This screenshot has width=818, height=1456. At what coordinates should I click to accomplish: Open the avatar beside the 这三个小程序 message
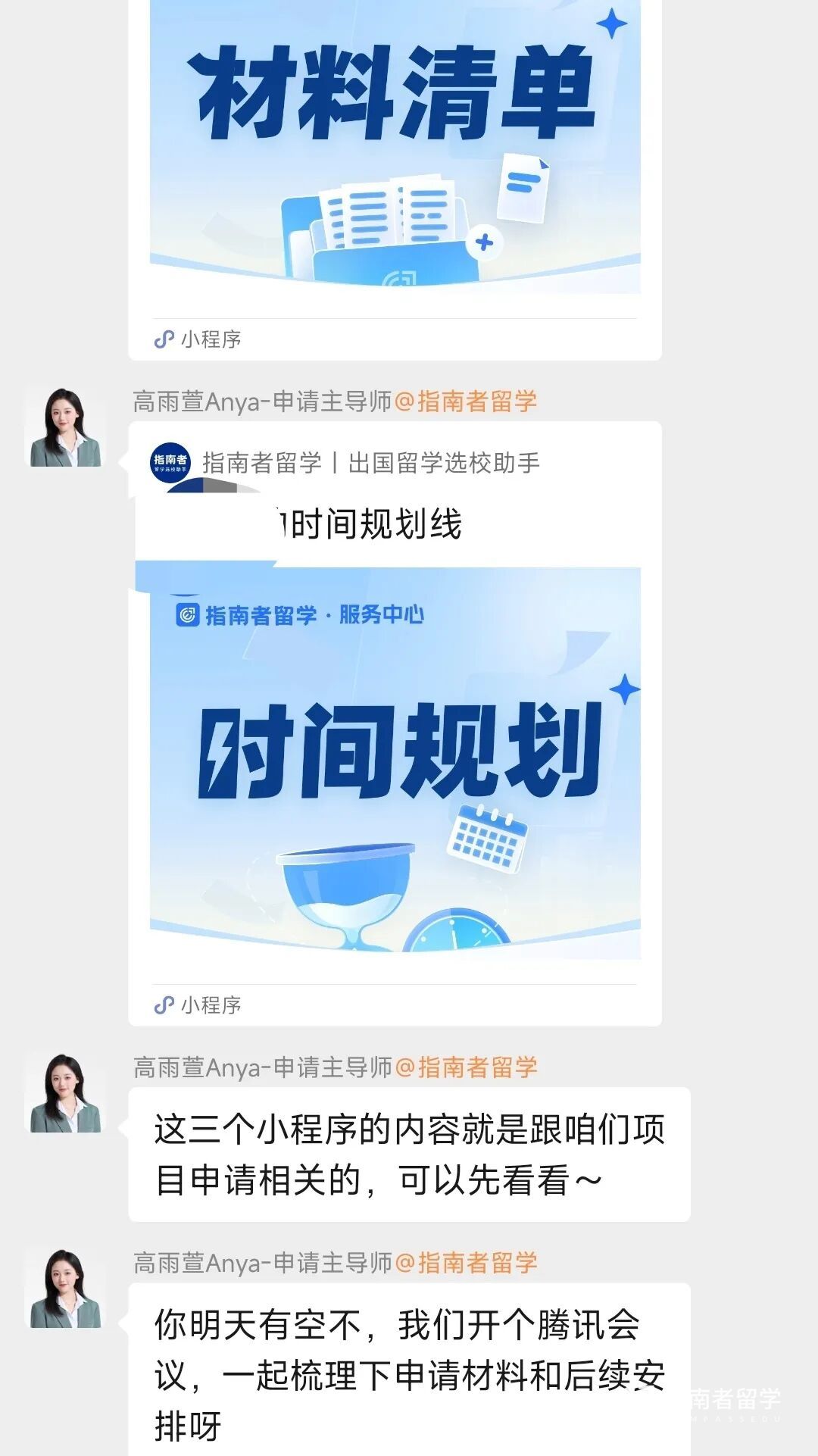[65, 1093]
